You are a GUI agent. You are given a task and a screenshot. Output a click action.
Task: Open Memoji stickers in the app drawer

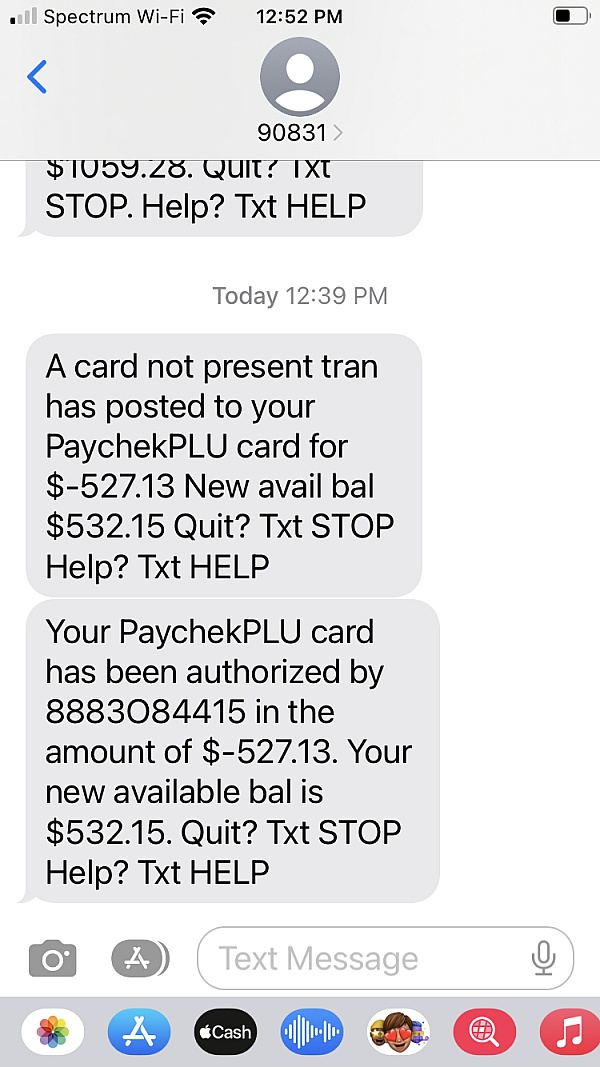398,1032
